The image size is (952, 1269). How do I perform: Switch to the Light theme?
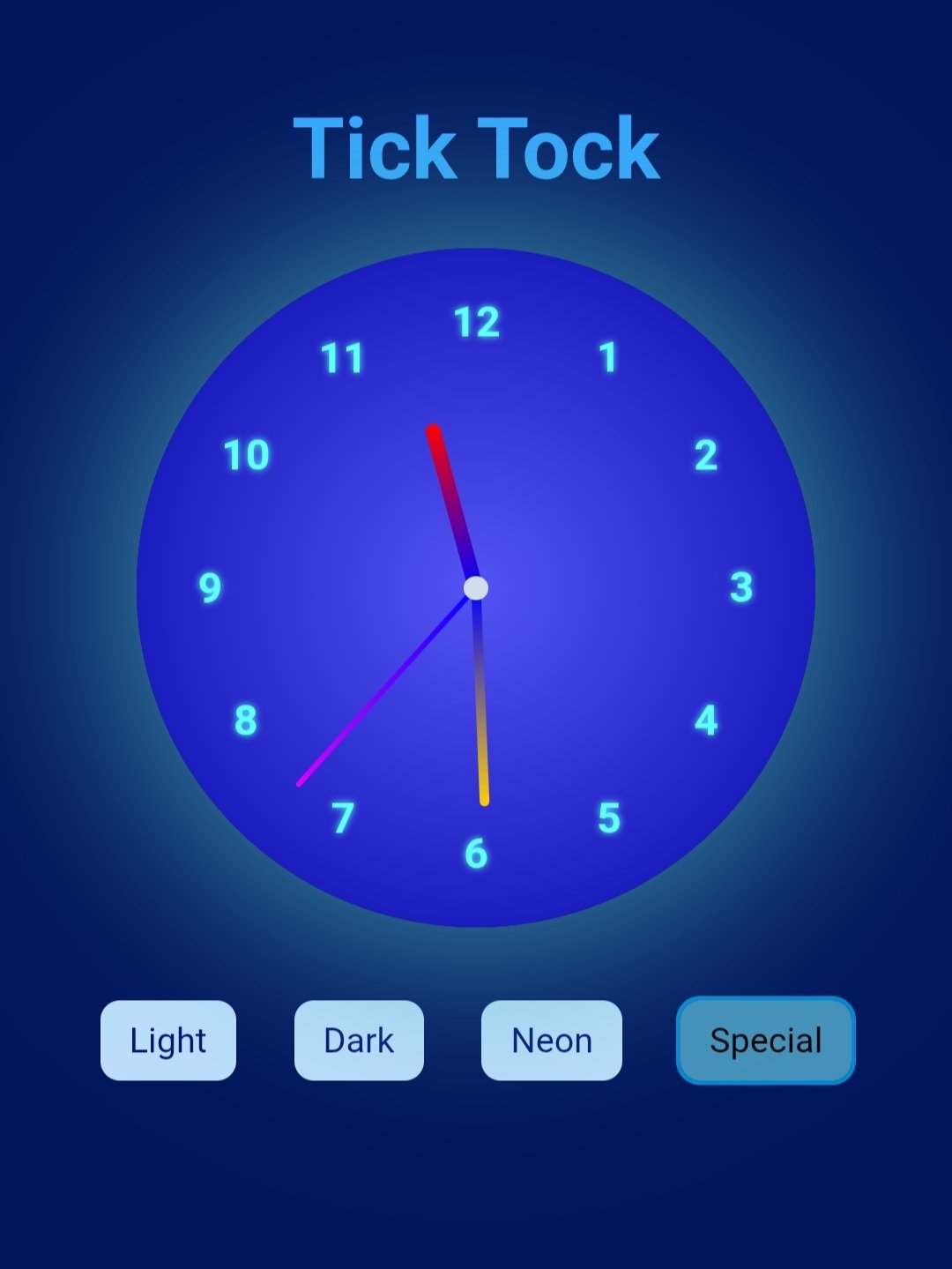168,1041
